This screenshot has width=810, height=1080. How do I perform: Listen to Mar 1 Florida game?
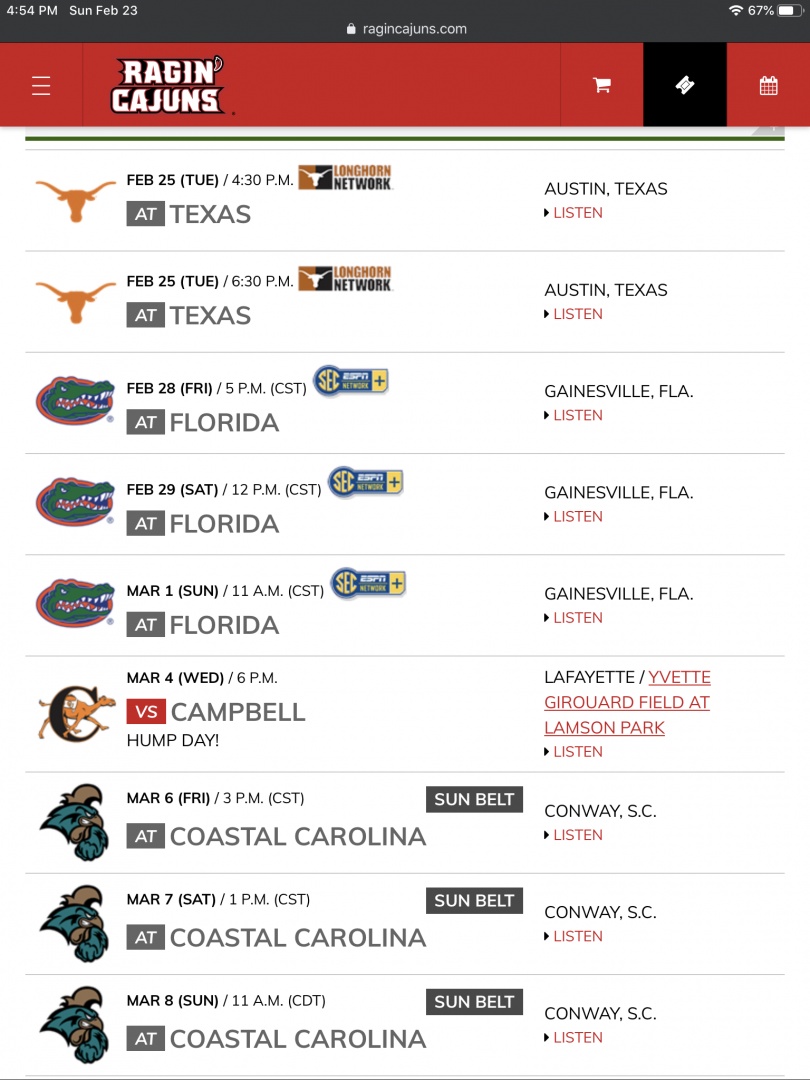coord(577,617)
